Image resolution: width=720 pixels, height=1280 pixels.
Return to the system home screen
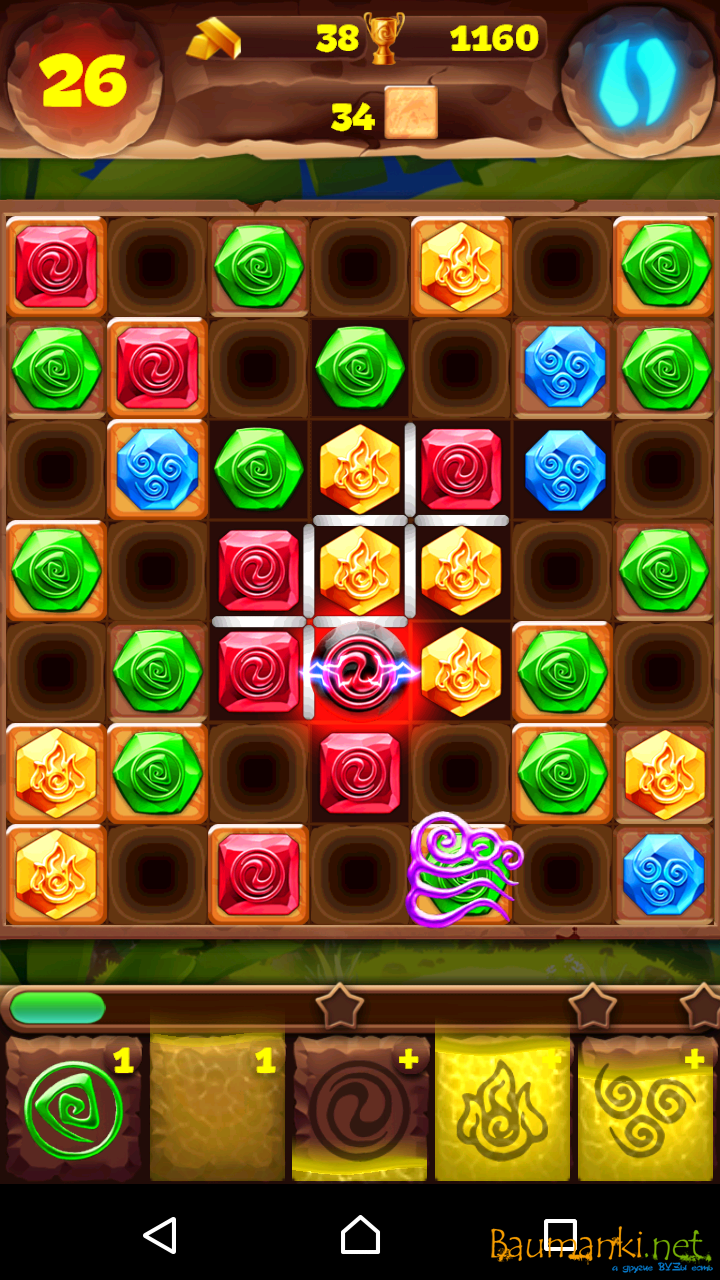[x=360, y=1236]
